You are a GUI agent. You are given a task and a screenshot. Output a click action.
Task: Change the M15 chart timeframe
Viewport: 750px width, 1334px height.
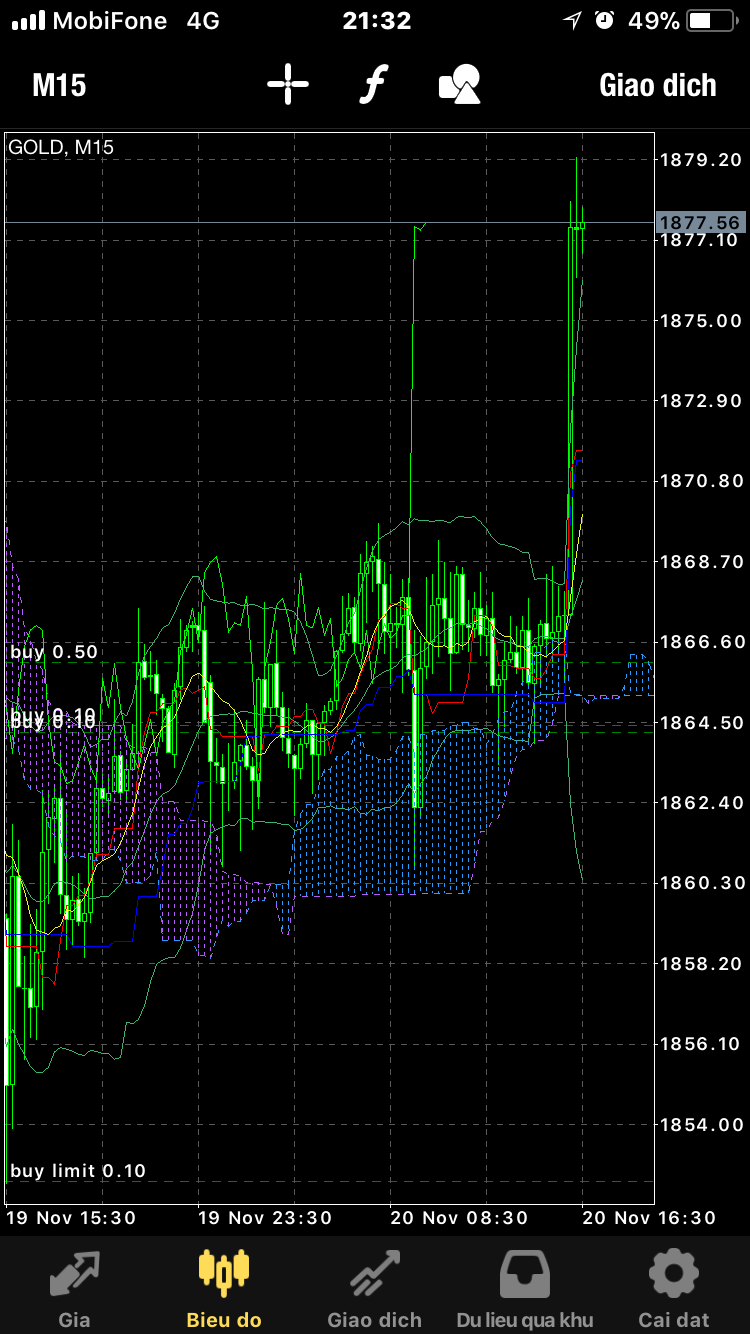(59, 85)
